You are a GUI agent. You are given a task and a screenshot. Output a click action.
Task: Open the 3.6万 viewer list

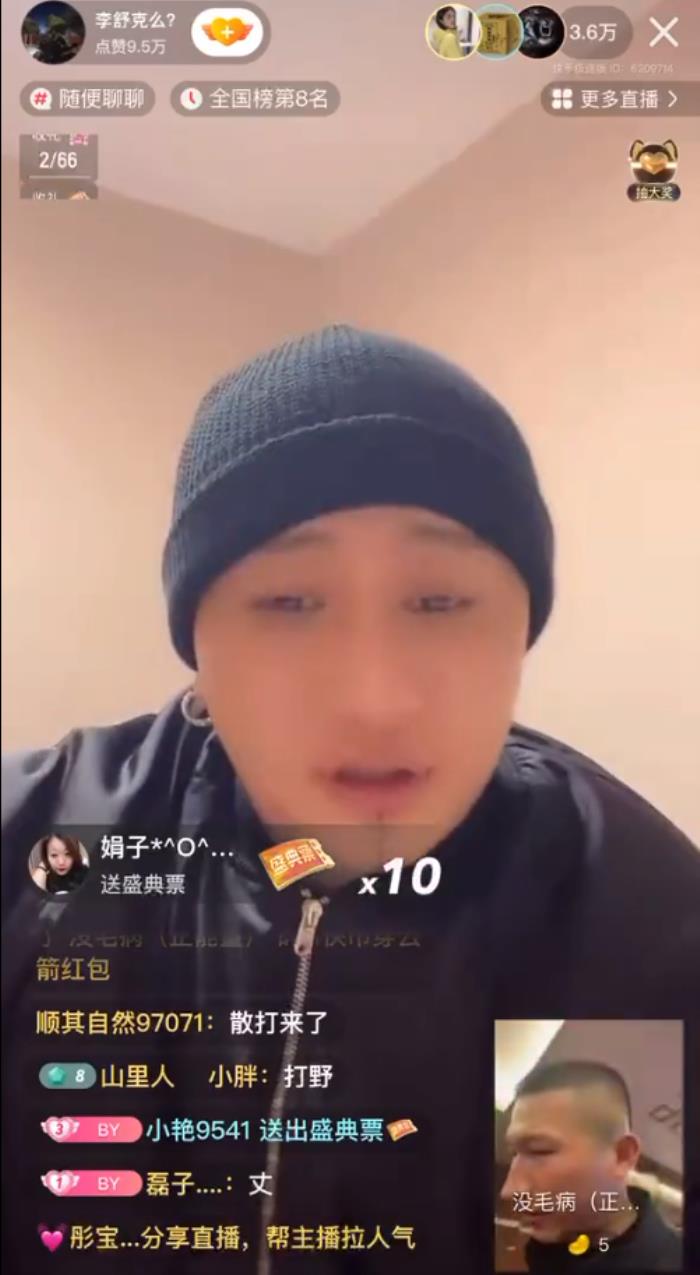pos(594,32)
